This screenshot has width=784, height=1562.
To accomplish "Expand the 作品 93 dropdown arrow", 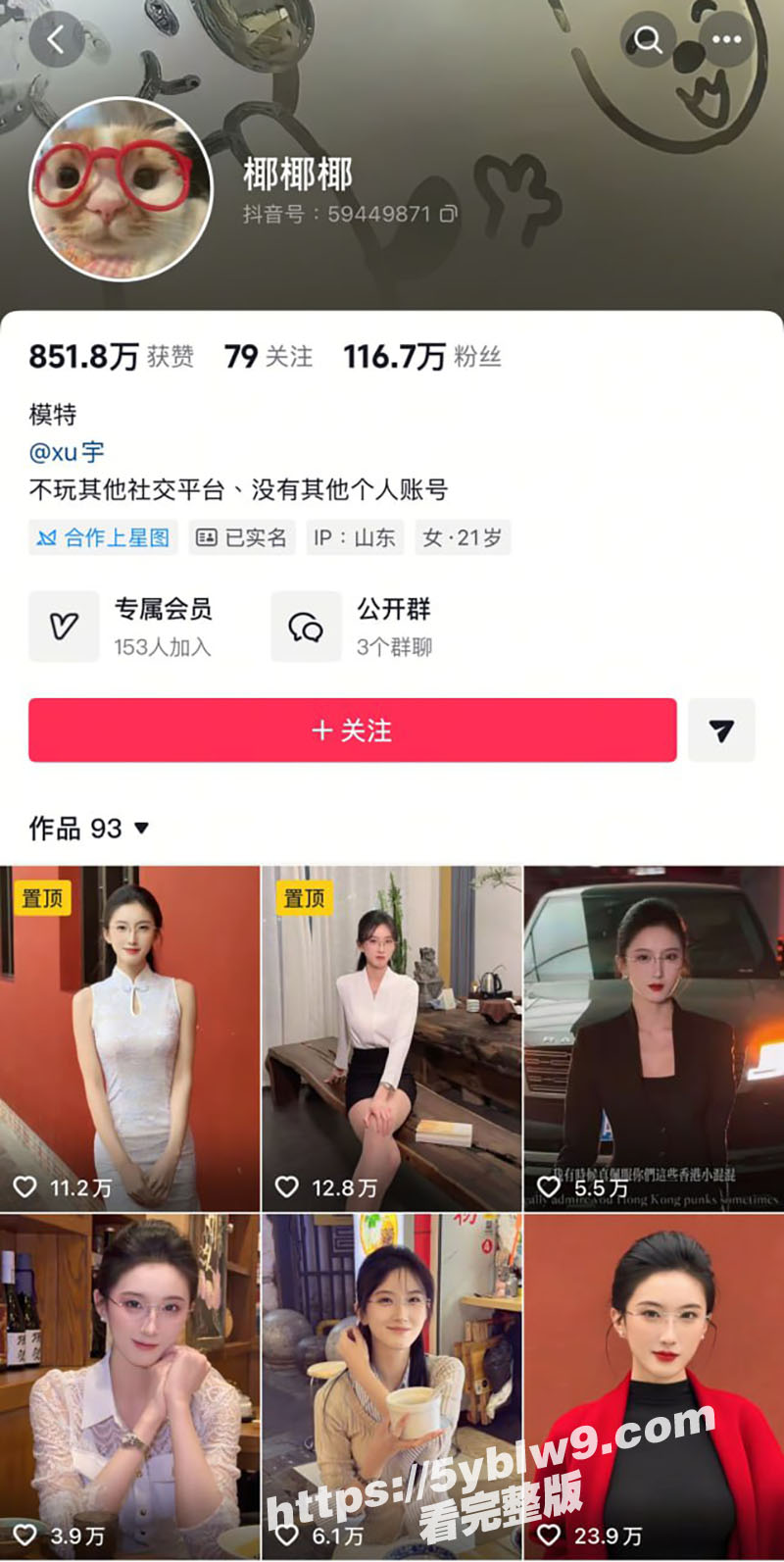I will pyautogui.click(x=142, y=829).
